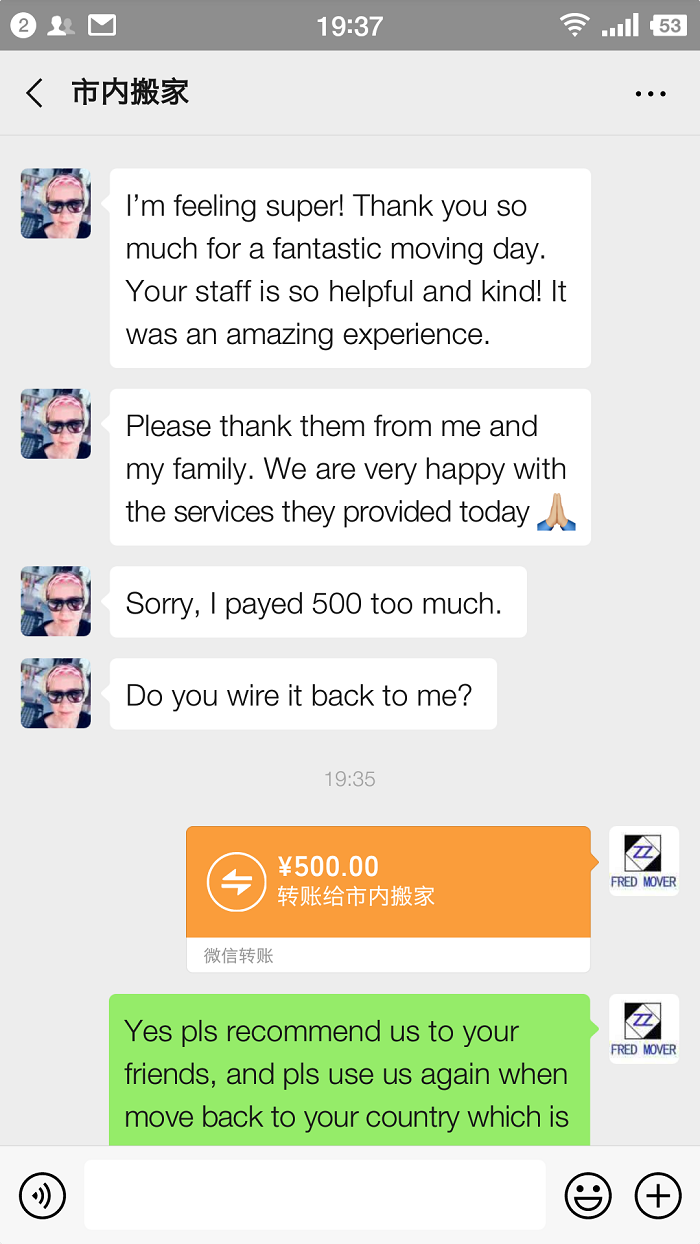700x1244 pixels.
Task: Switch to voice message input
Action: pyautogui.click(x=42, y=1195)
